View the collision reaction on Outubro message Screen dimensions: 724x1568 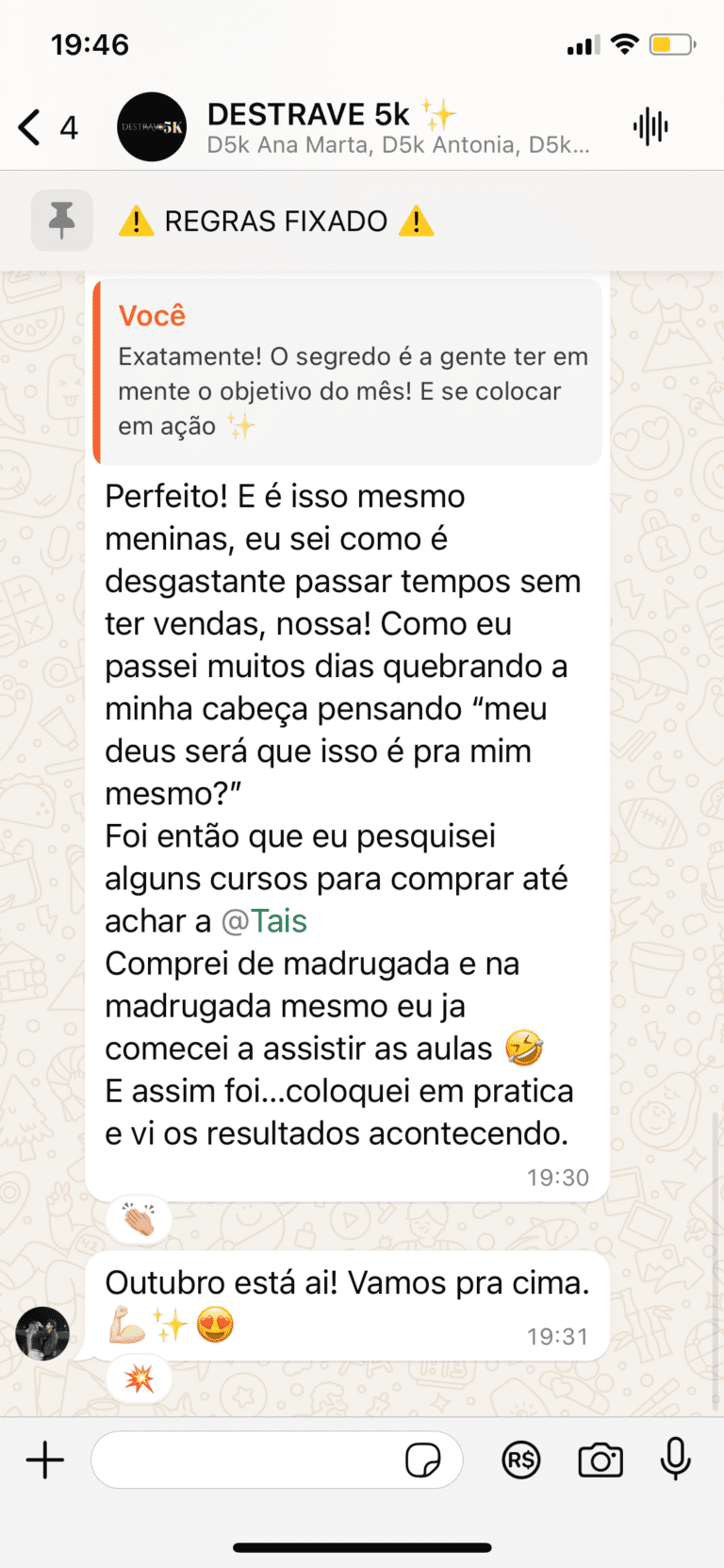[140, 1379]
